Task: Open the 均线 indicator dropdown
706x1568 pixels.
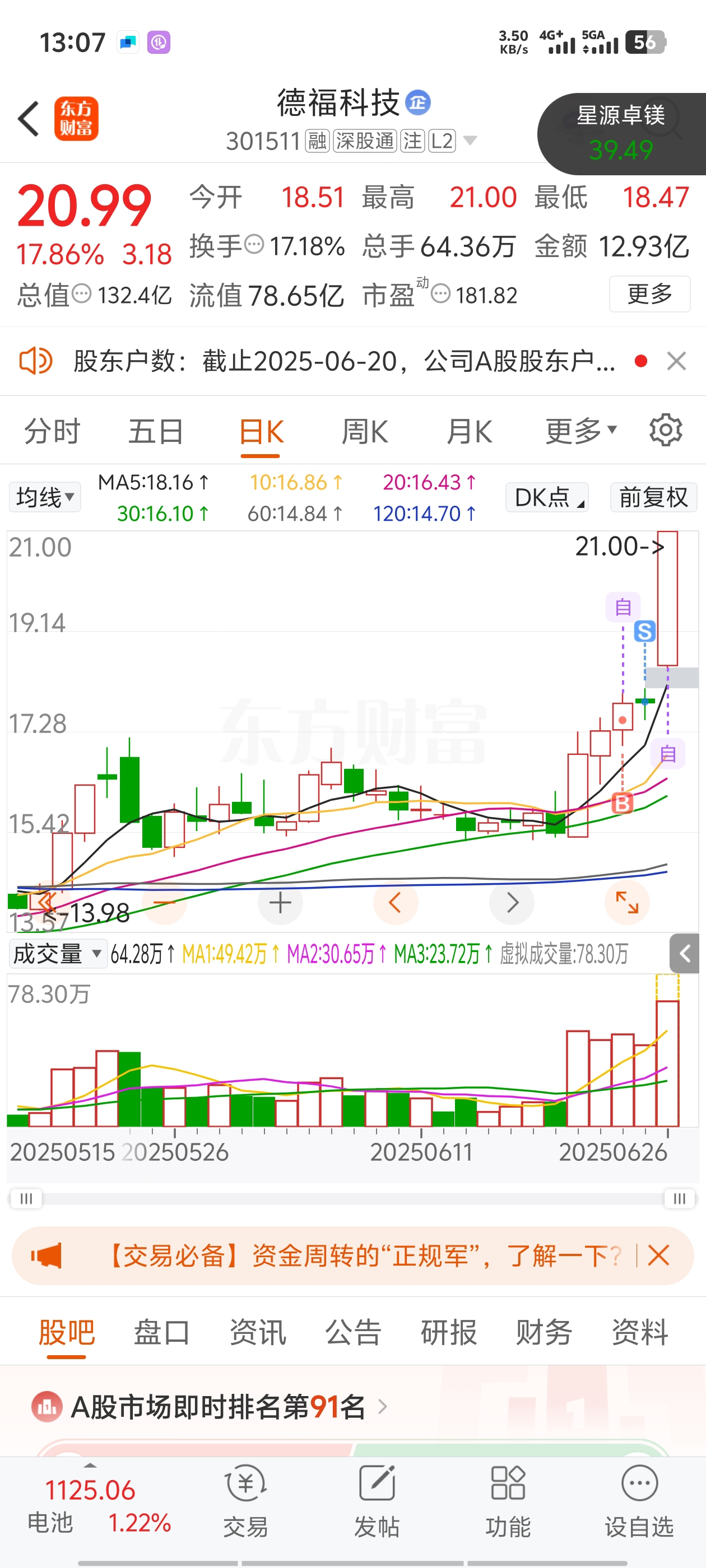Action: pyautogui.click(x=45, y=497)
